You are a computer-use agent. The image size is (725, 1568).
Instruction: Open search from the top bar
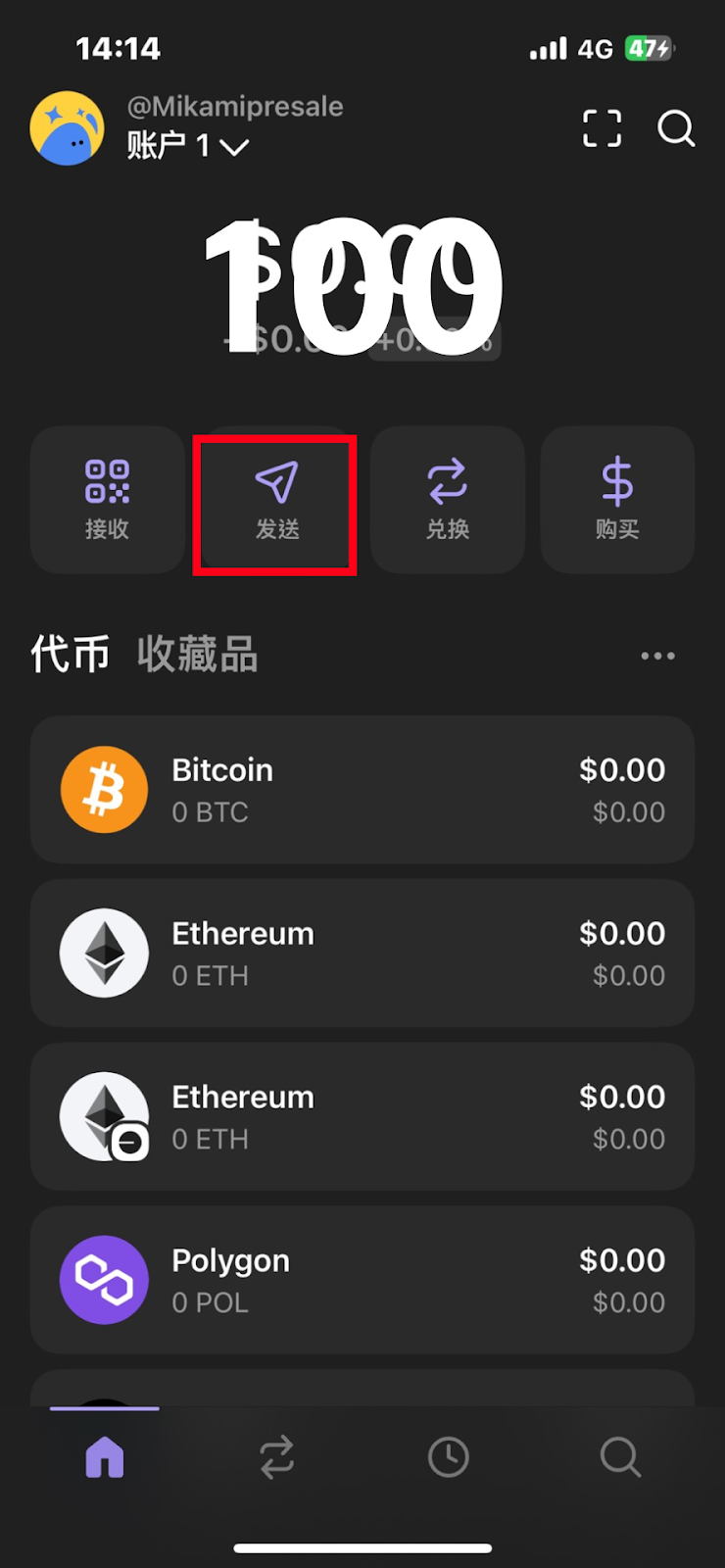click(676, 128)
